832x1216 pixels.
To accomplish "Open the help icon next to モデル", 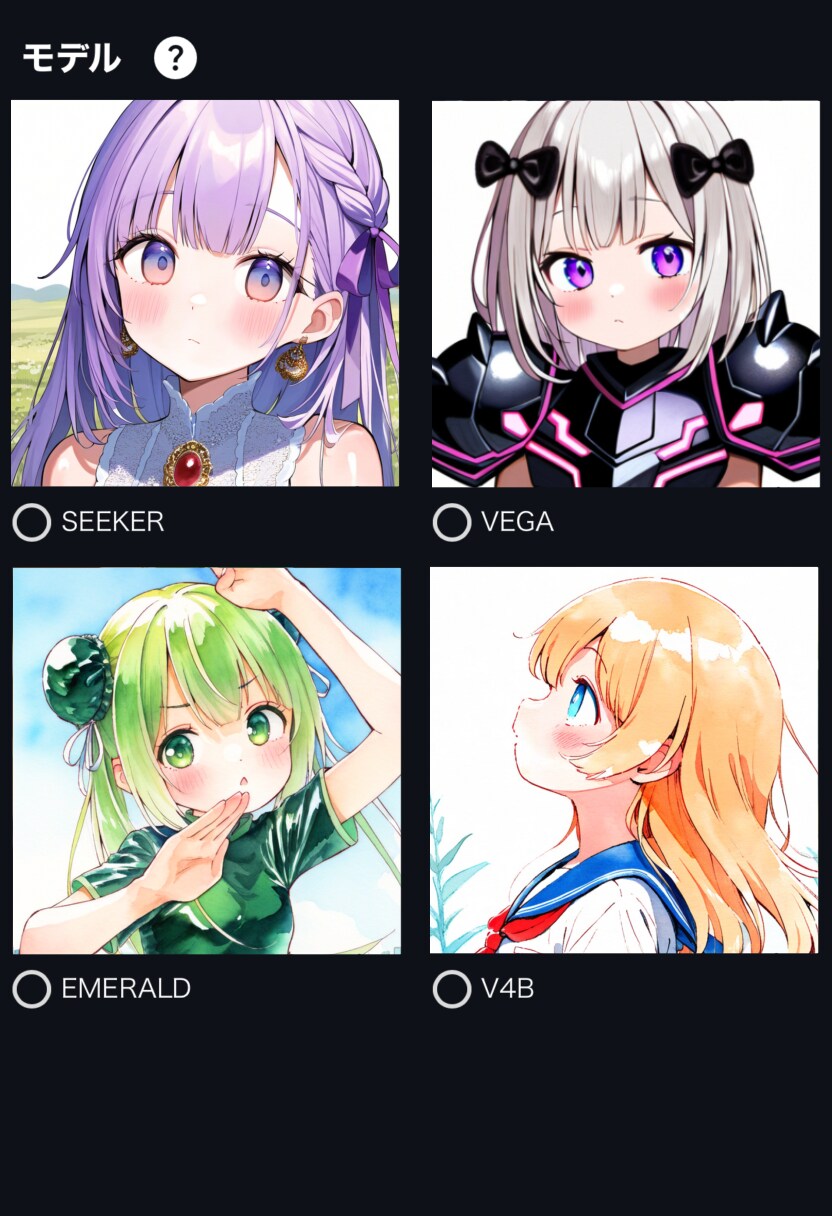I will coord(175,59).
